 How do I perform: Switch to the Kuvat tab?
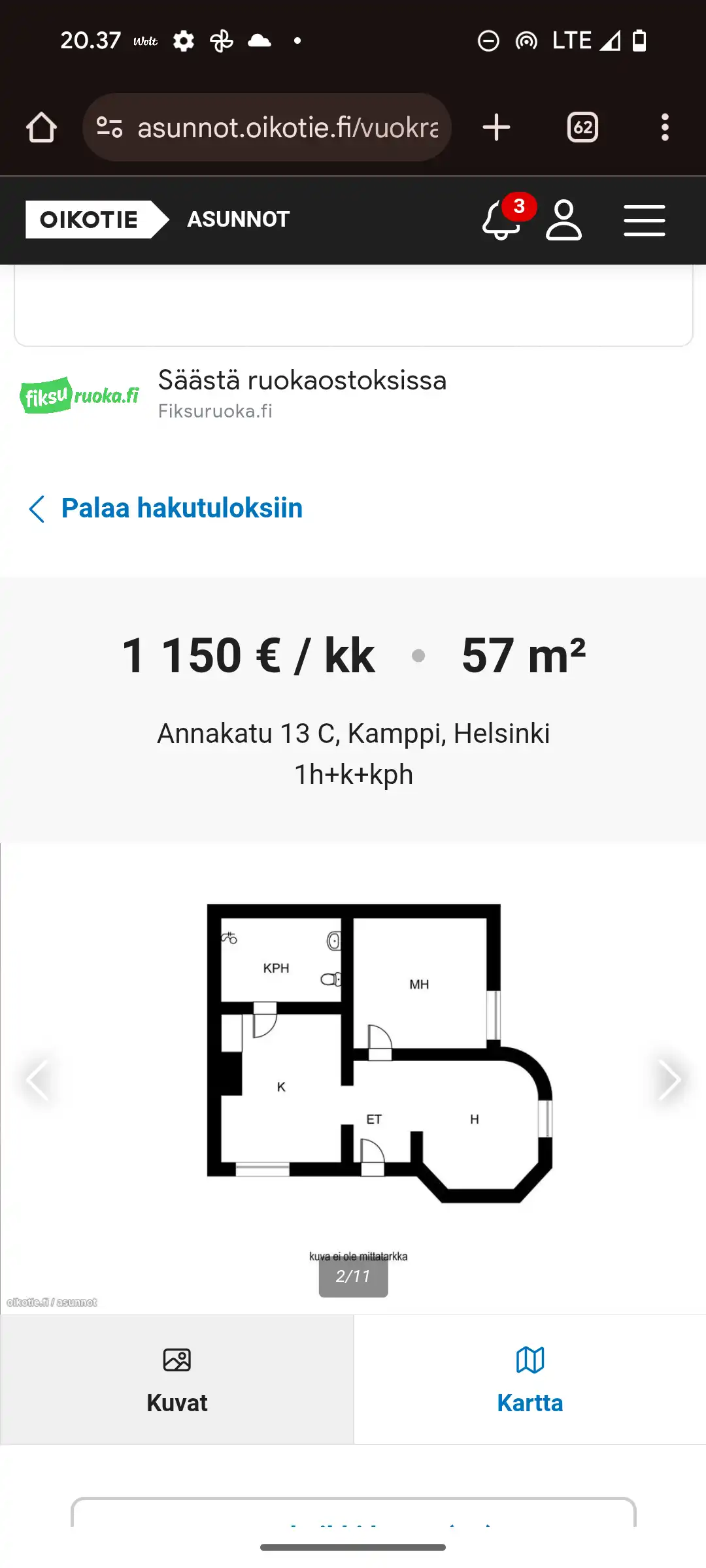(x=177, y=1379)
